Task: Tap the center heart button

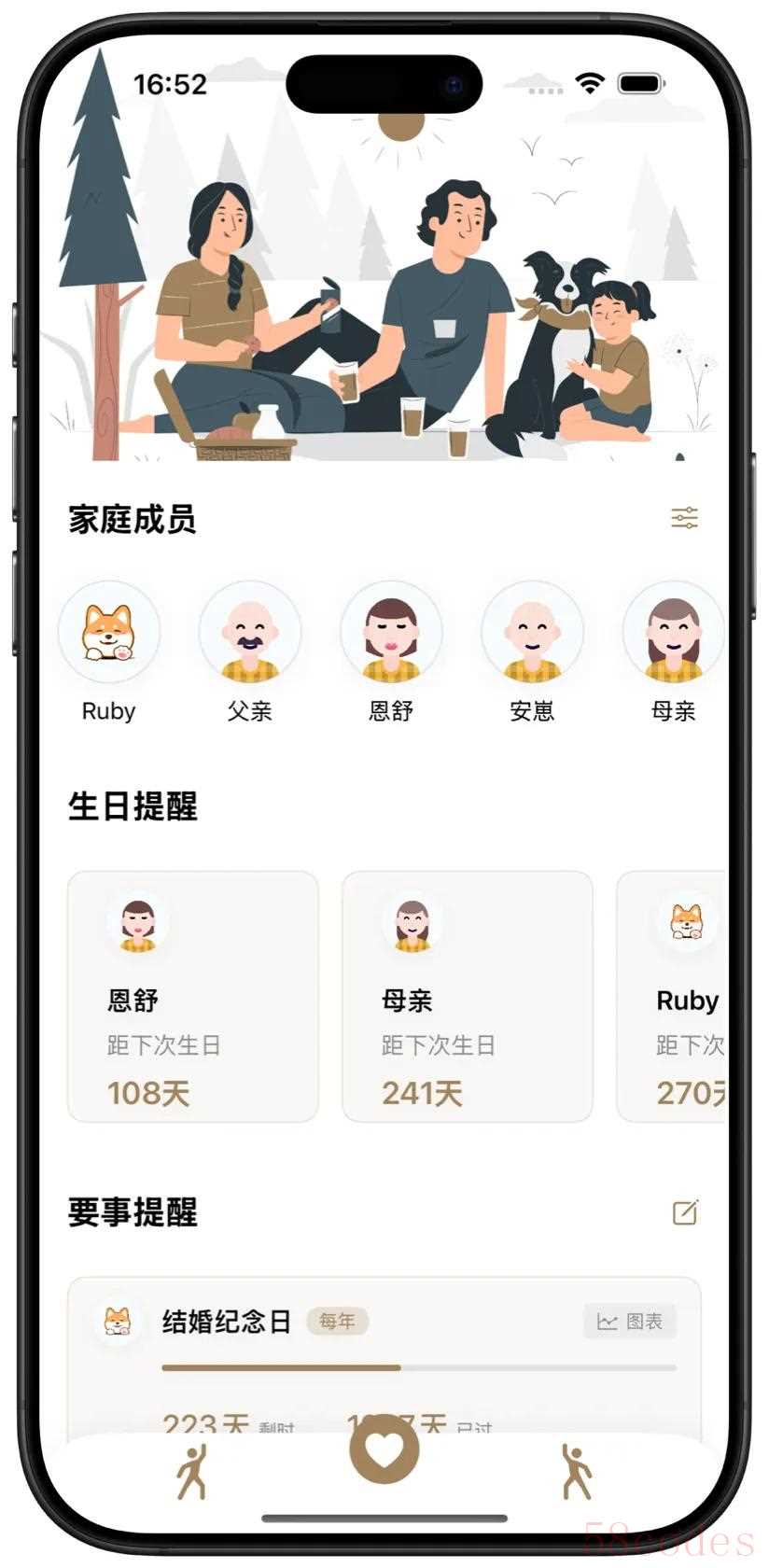Action: coord(384,1449)
